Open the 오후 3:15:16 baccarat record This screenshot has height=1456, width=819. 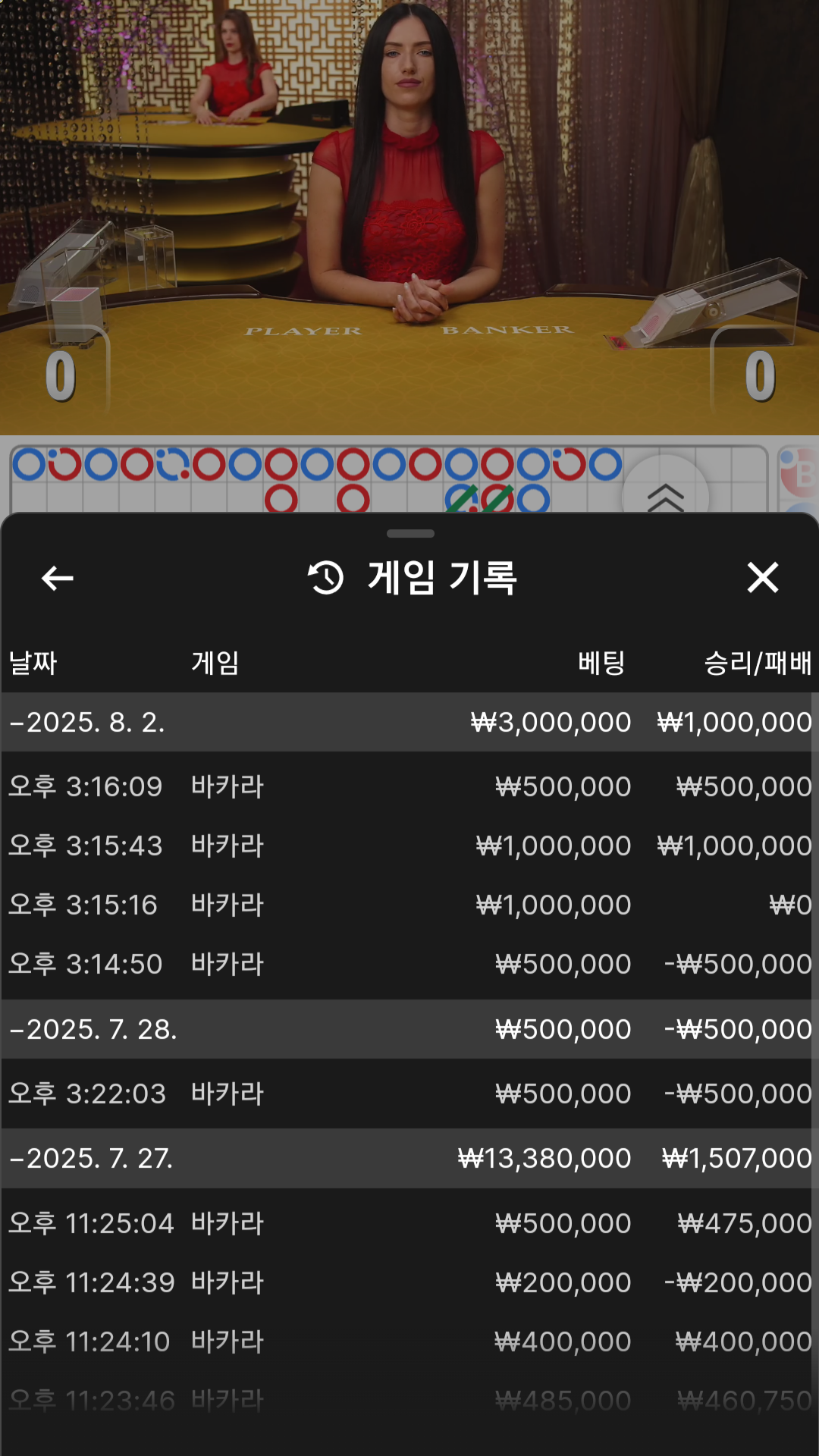tap(409, 905)
